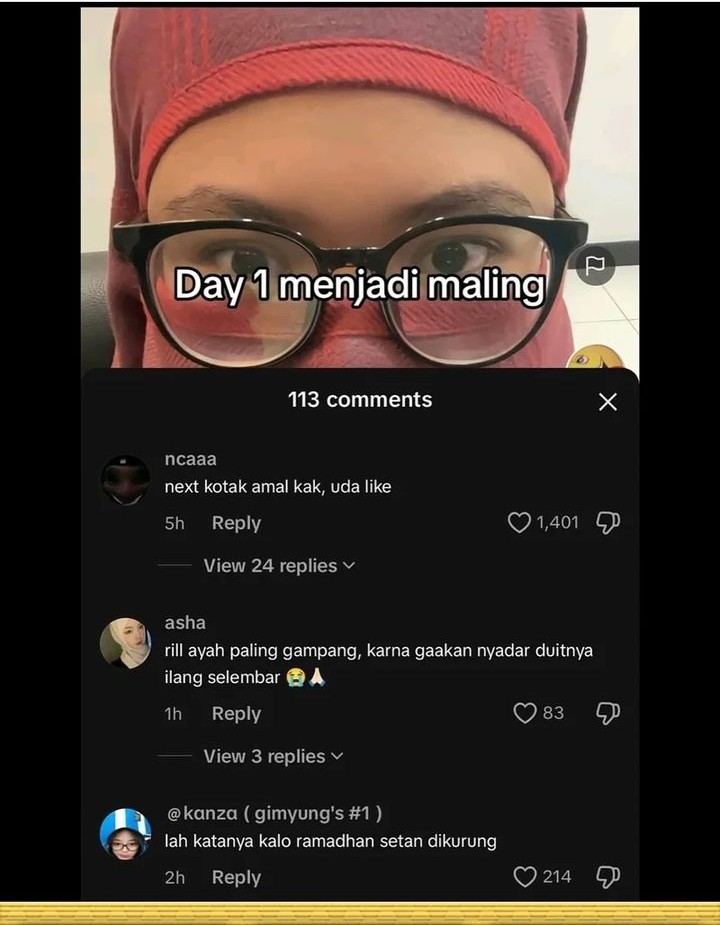Viewport: 720px width, 925px height.
Task: Dislike @kanza's comment
Action: pyautogui.click(x=608, y=877)
